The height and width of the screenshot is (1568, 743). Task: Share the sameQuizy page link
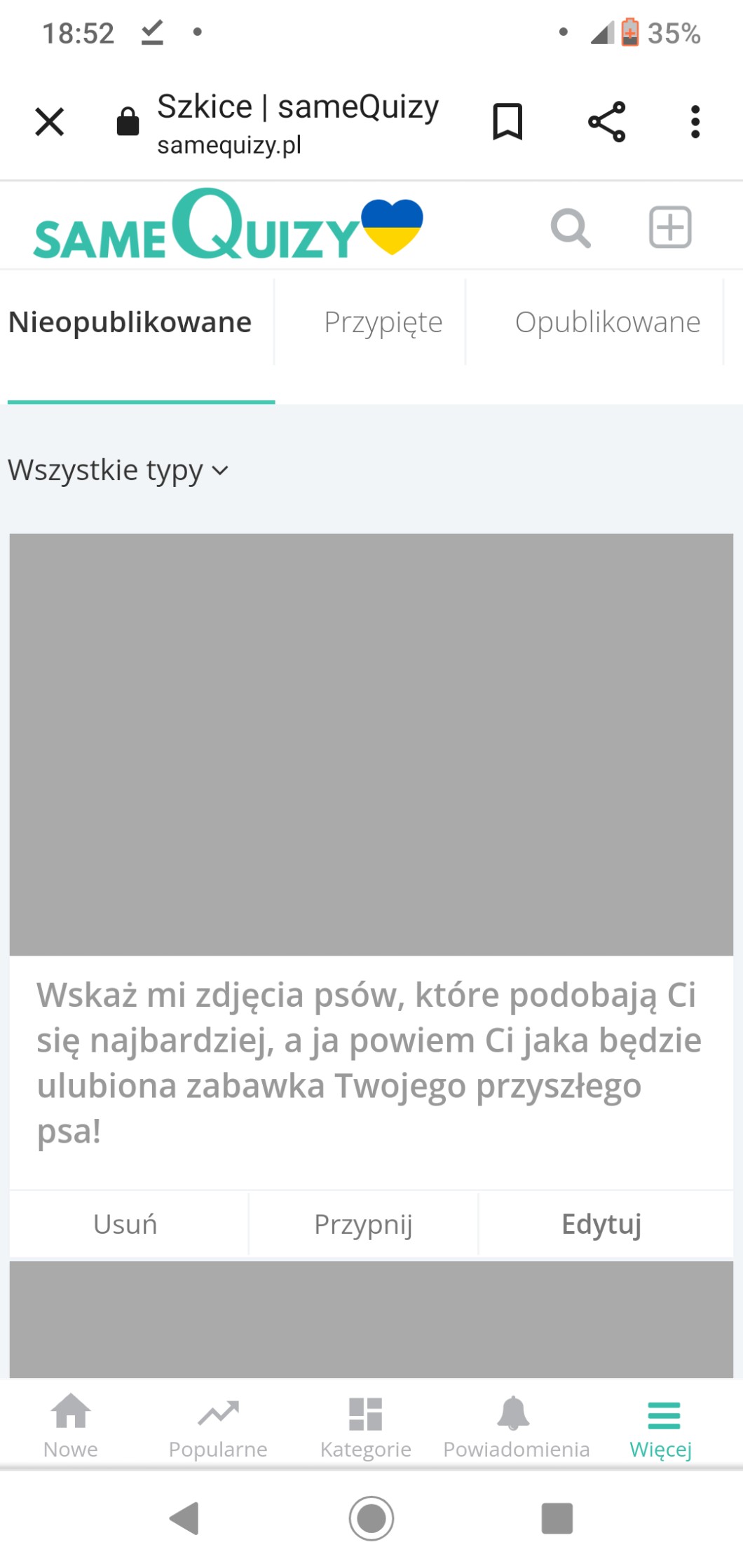[606, 122]
